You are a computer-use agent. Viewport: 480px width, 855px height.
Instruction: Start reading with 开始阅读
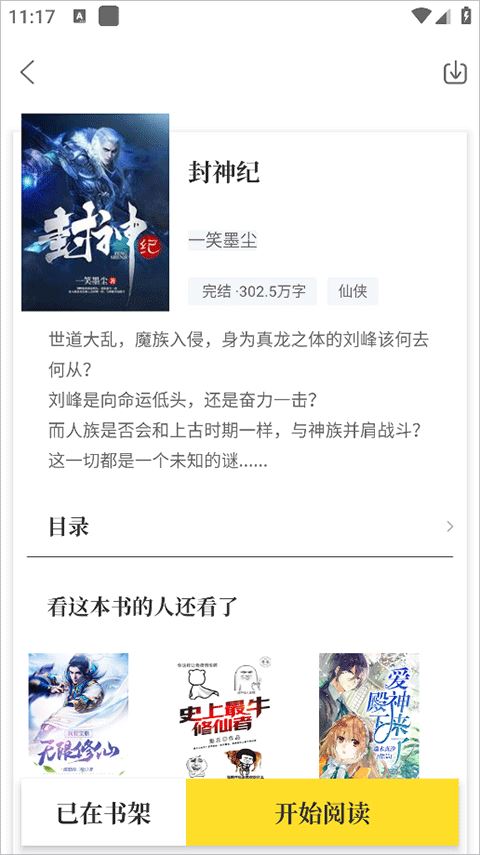(322, 812)
